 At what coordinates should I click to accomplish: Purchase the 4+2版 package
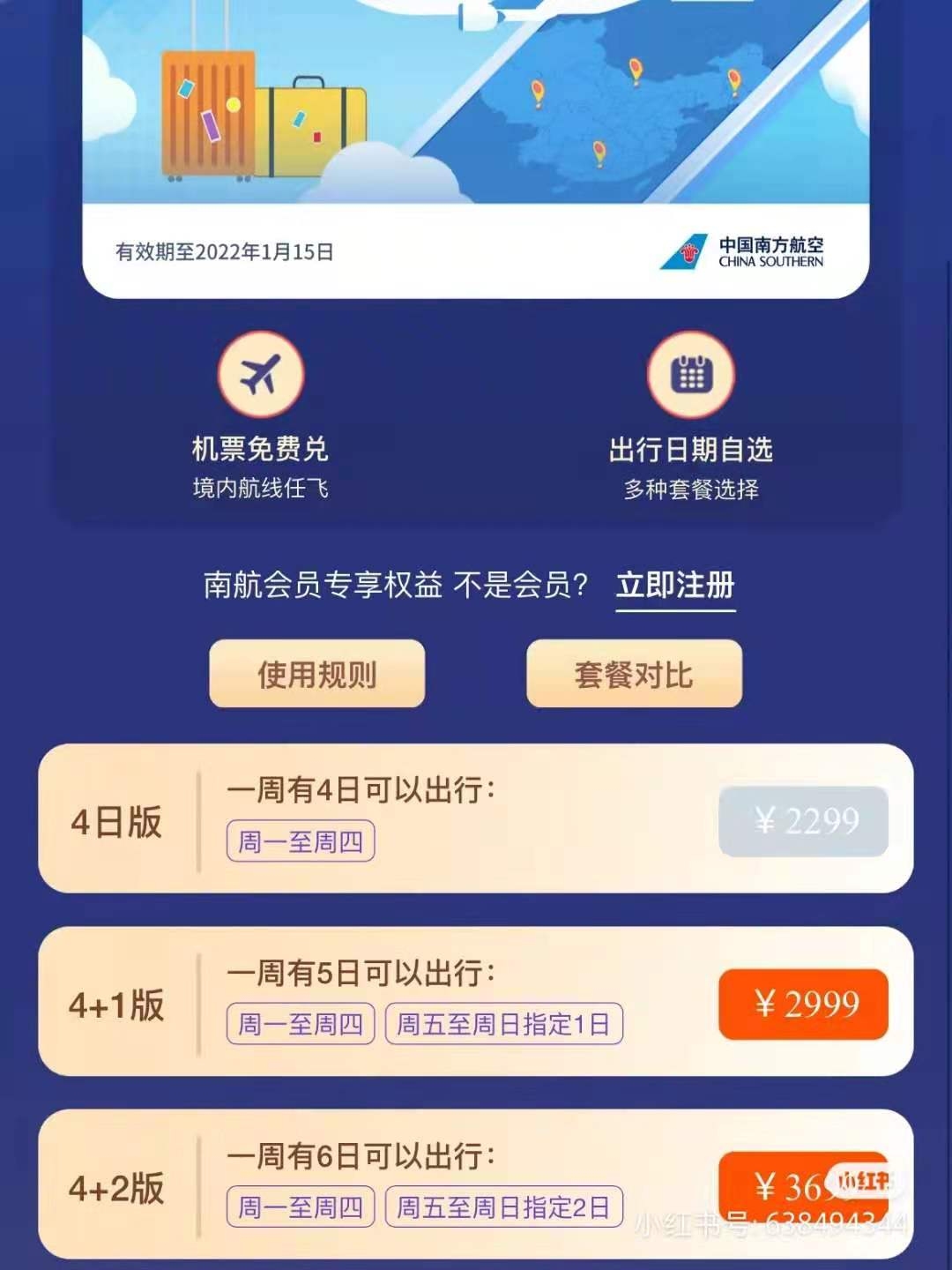point(776,1186)
